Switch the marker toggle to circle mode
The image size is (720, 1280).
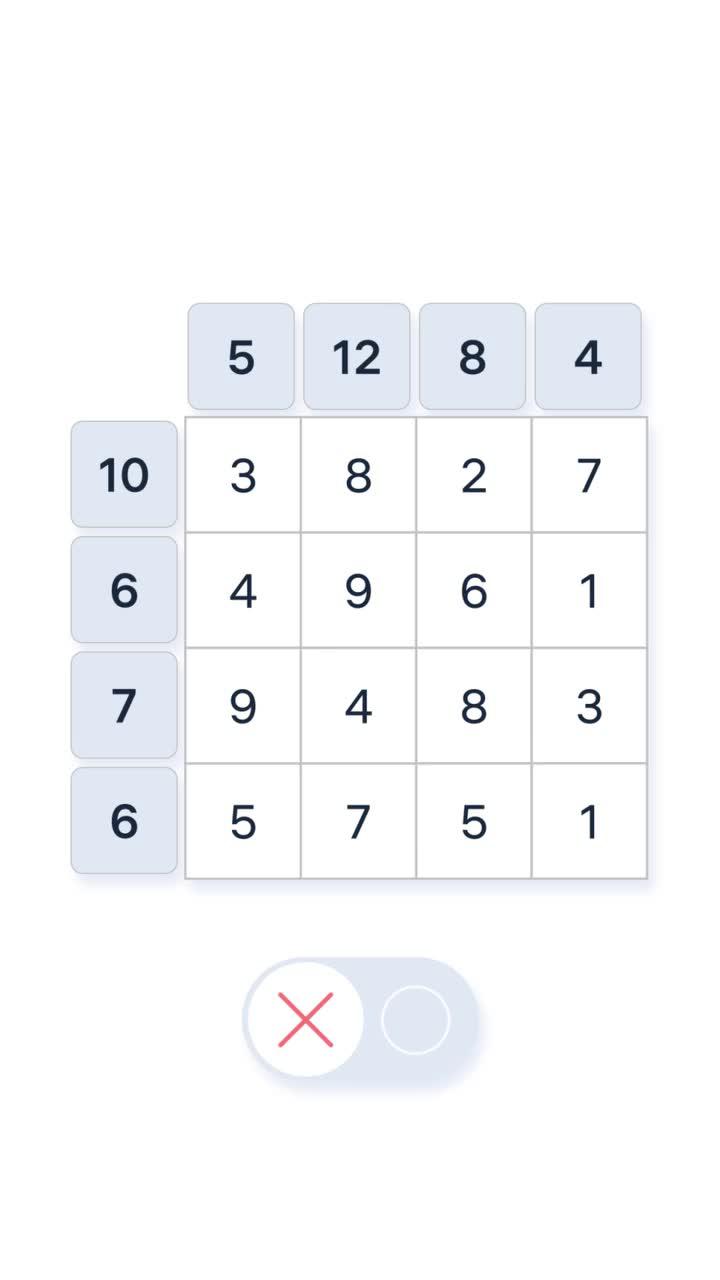pos(416,1020)
